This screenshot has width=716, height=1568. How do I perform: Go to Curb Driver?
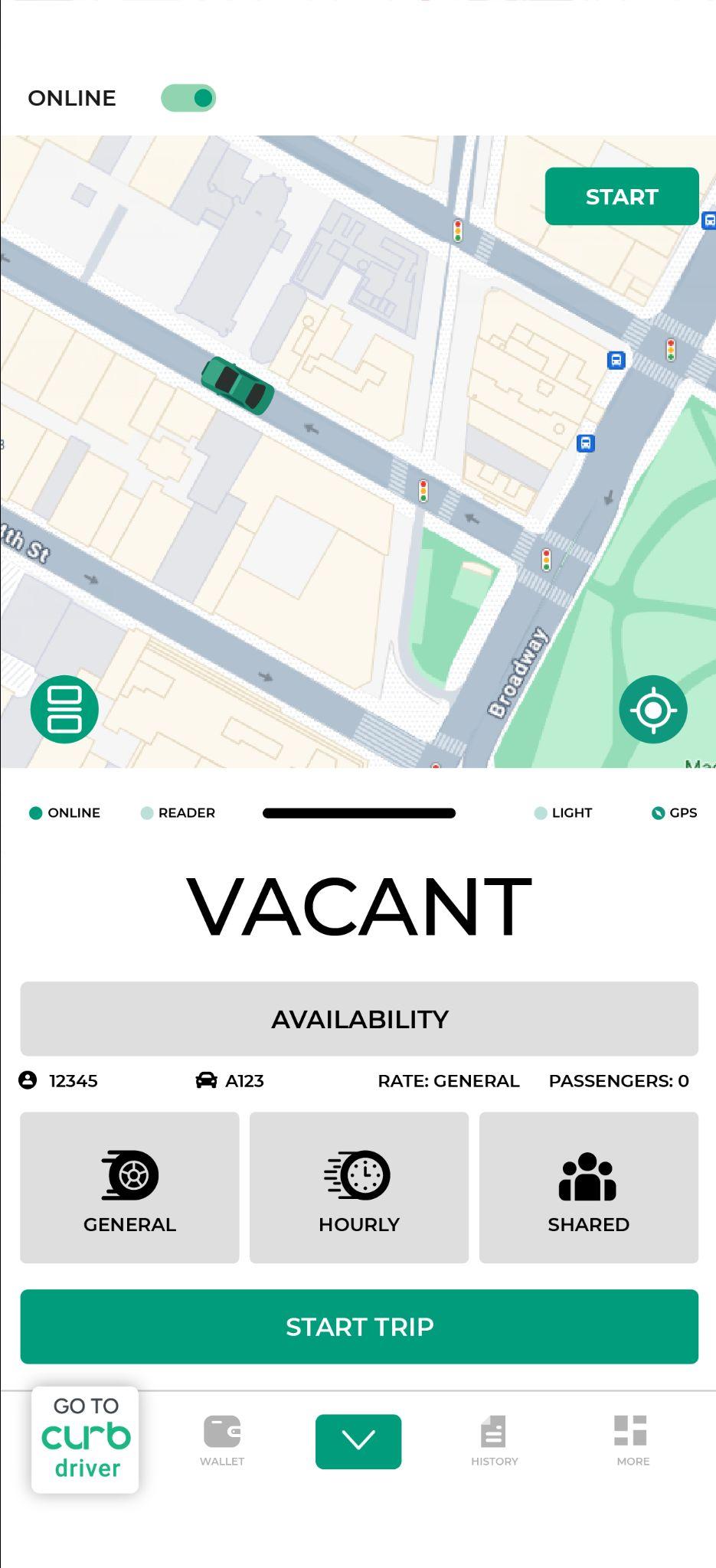pos(85,1439)
